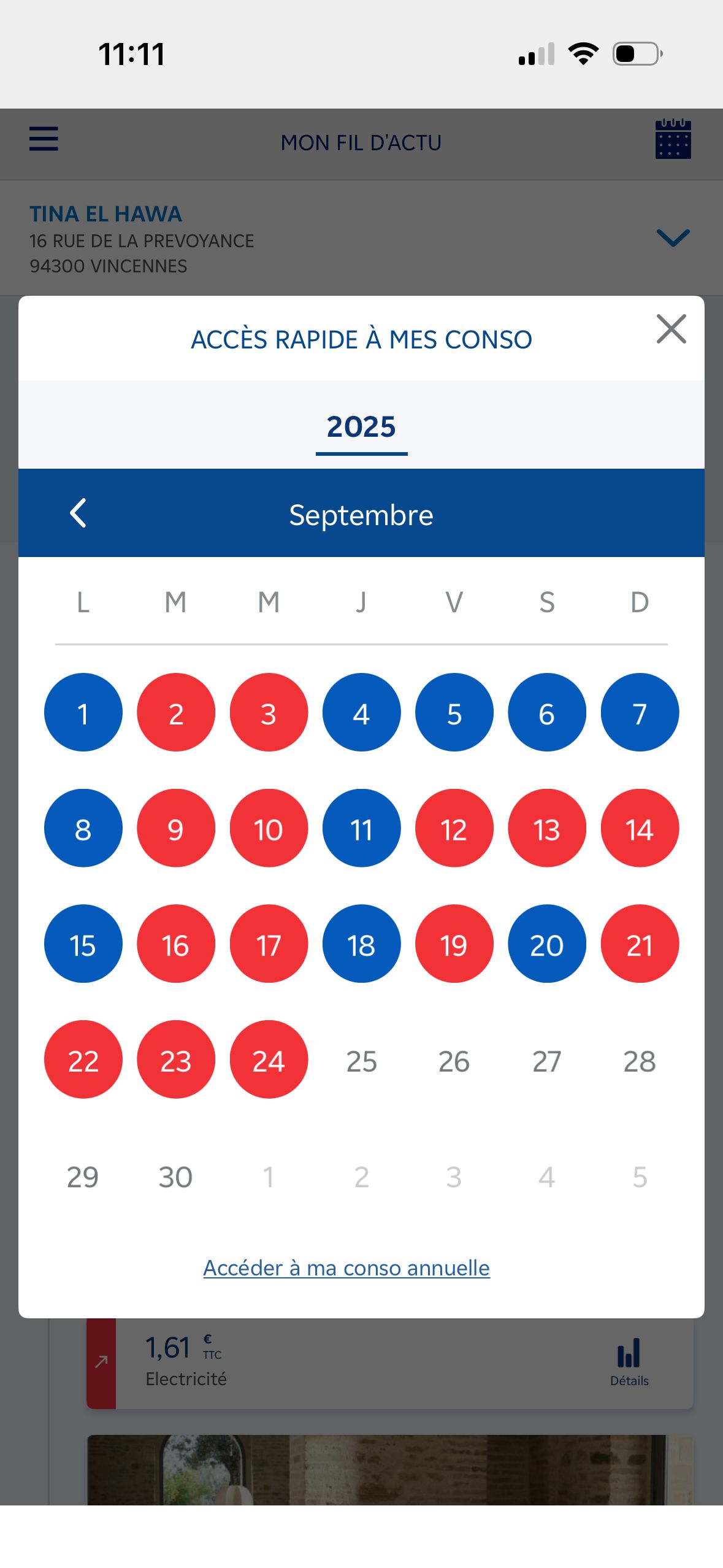View consumption for September 15

tap(83, 944)
